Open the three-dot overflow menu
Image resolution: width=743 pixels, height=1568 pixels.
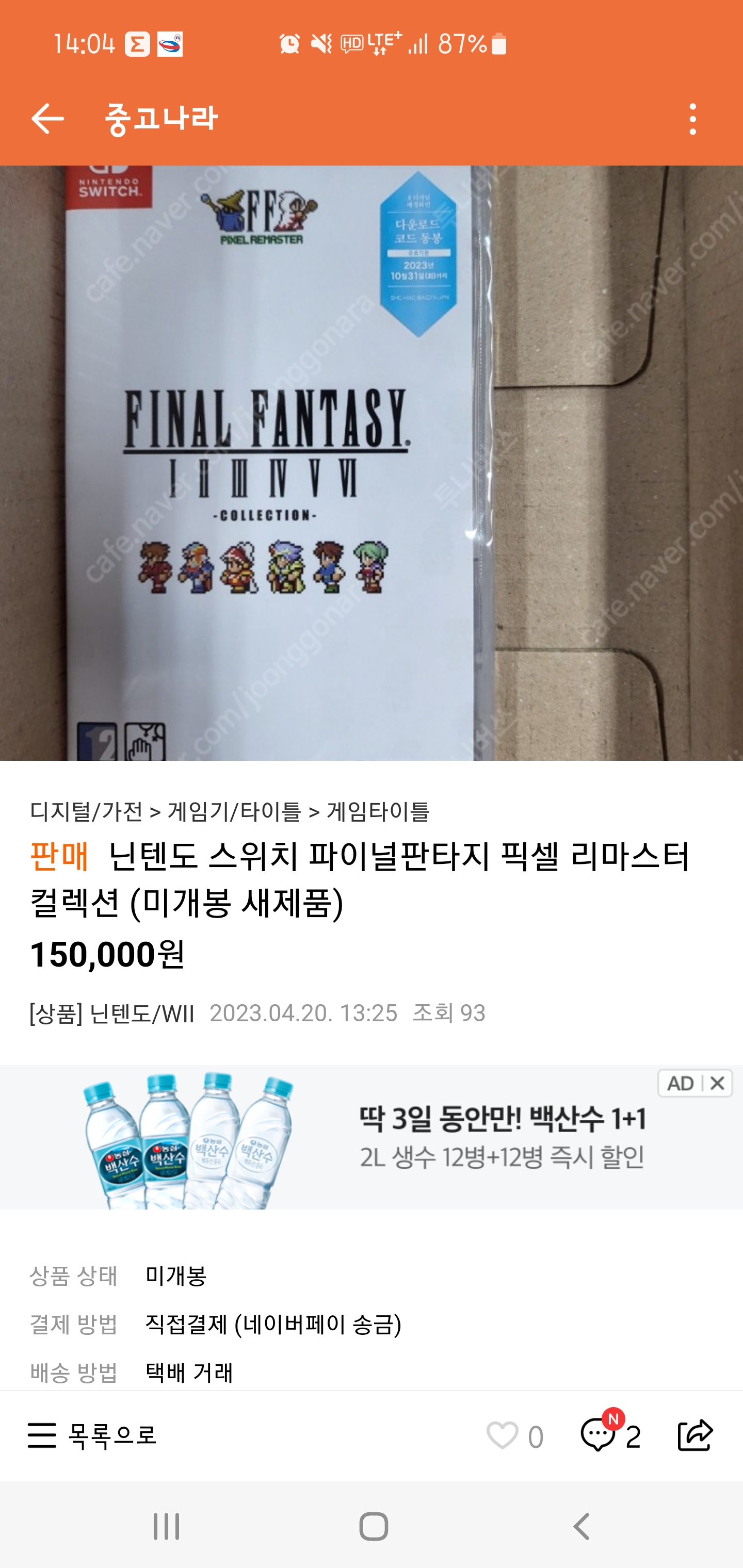click(x=692, y=119)
